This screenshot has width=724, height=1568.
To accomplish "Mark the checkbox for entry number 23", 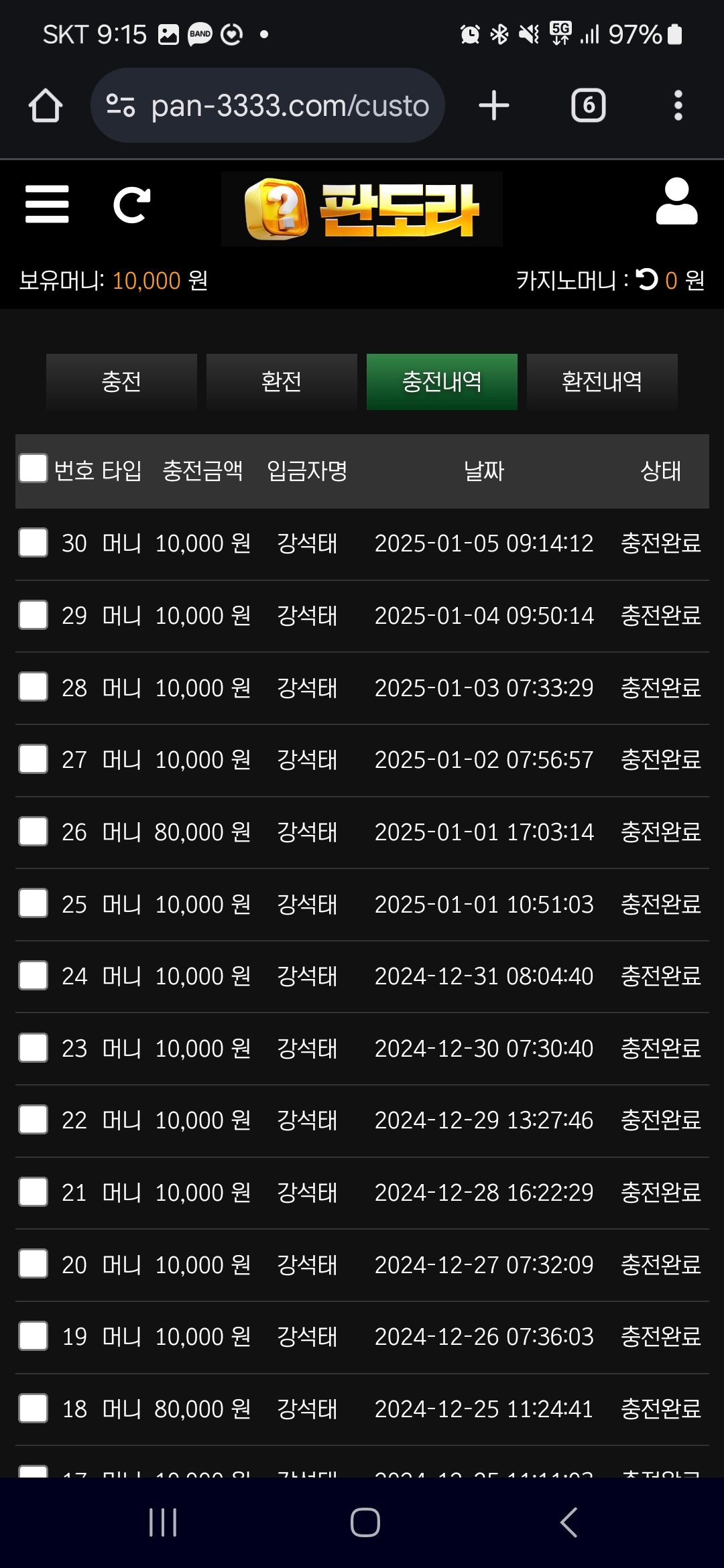I will pos(34,1048).
